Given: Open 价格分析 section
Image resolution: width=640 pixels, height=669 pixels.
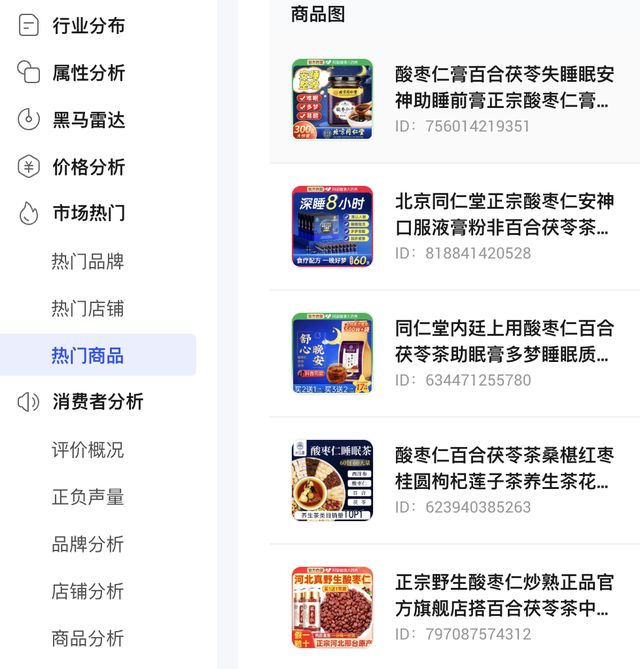Looking at the screenshot, I should pos(88,167).
